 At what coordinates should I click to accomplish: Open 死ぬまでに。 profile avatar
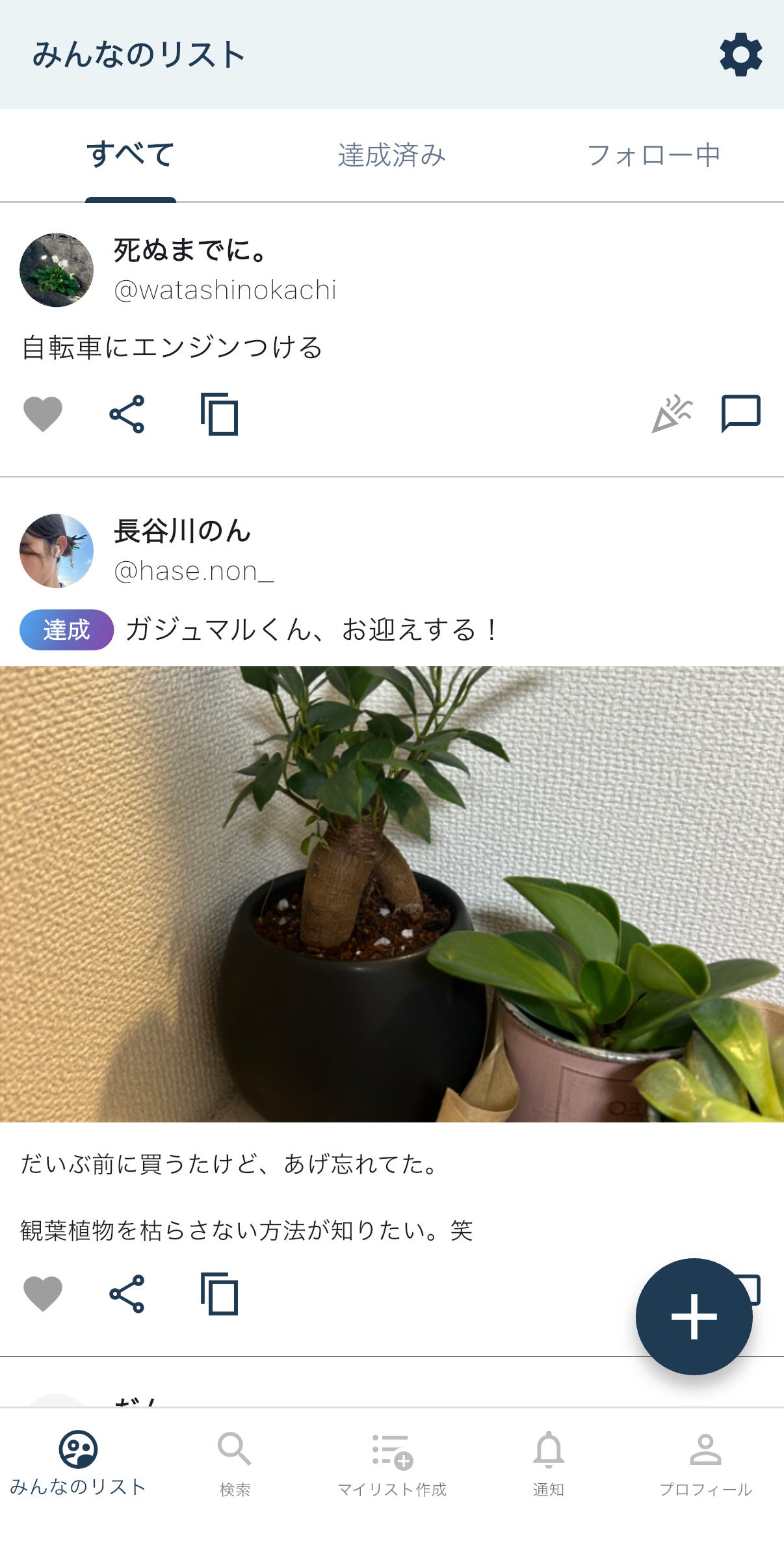(x=57, y=270)
